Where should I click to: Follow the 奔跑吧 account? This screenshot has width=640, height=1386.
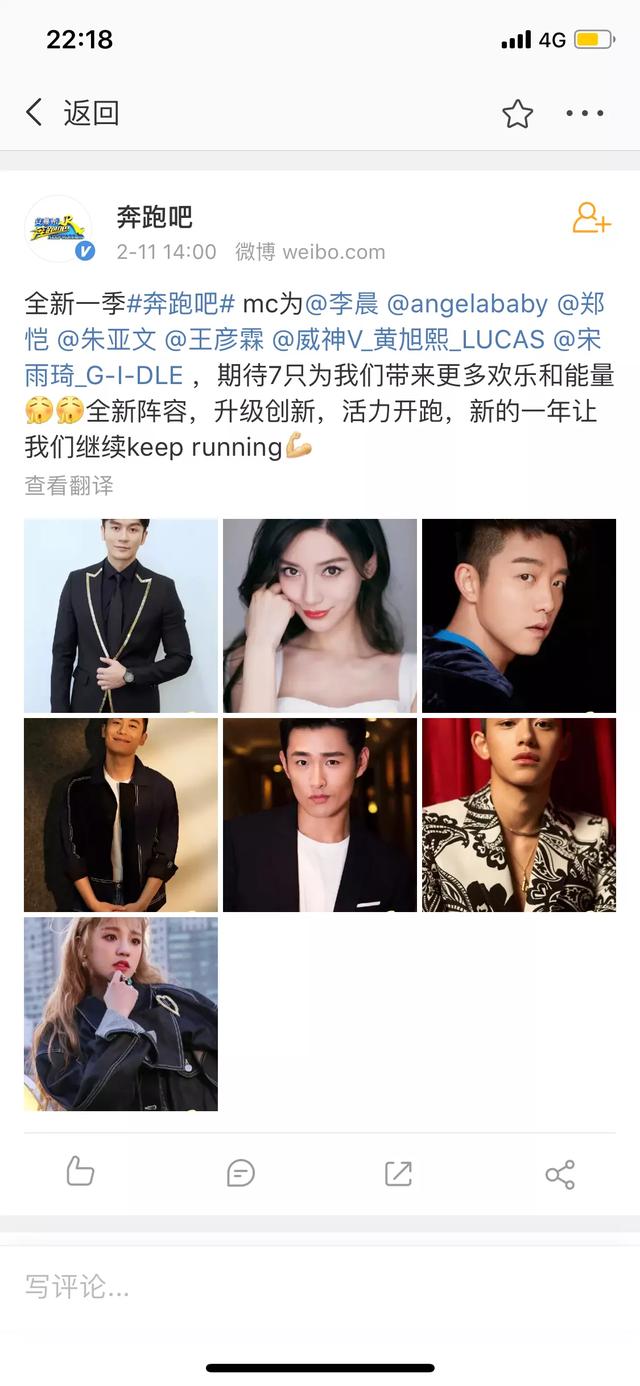[x=590, y=218]
